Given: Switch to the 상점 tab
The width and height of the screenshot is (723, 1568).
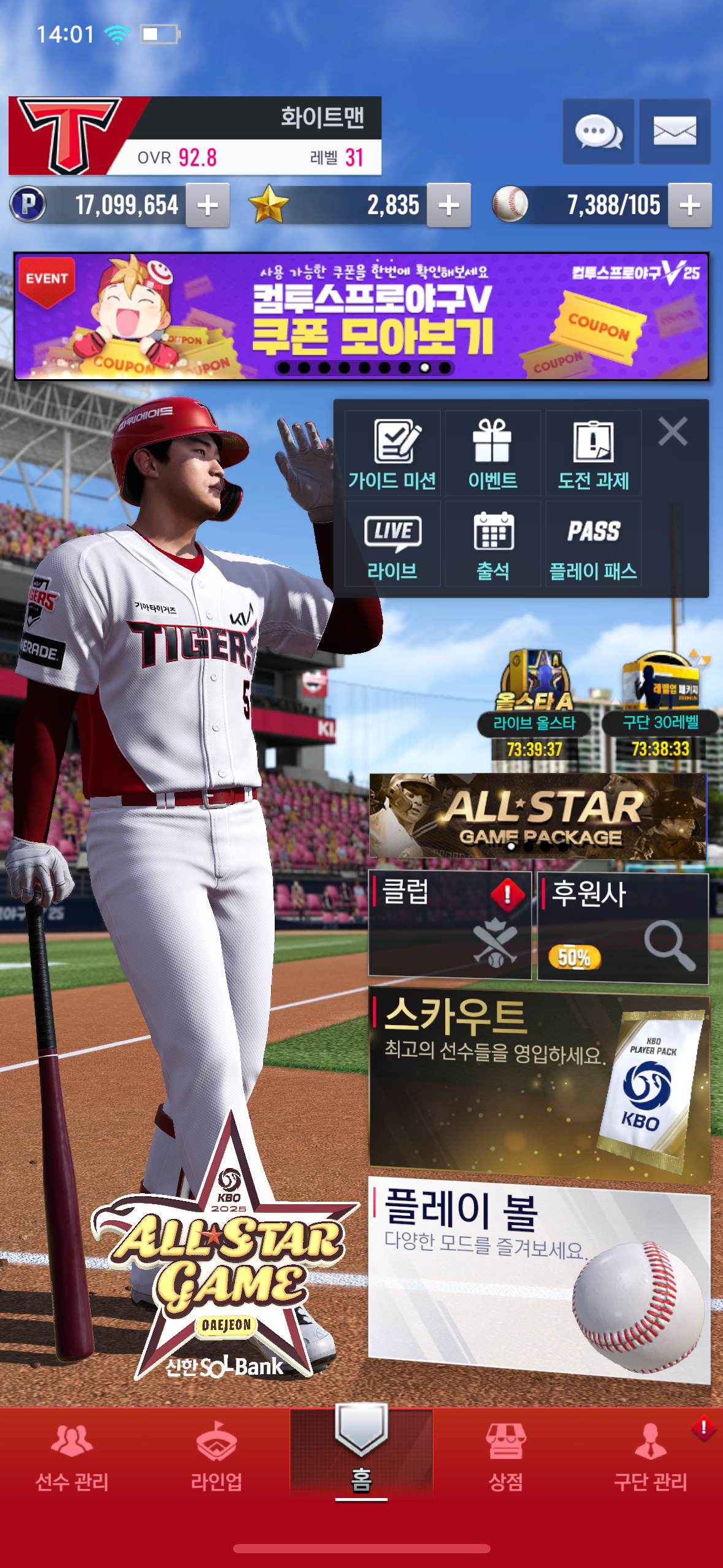Looking at the screenshot, I should [x=506, y=1458].
